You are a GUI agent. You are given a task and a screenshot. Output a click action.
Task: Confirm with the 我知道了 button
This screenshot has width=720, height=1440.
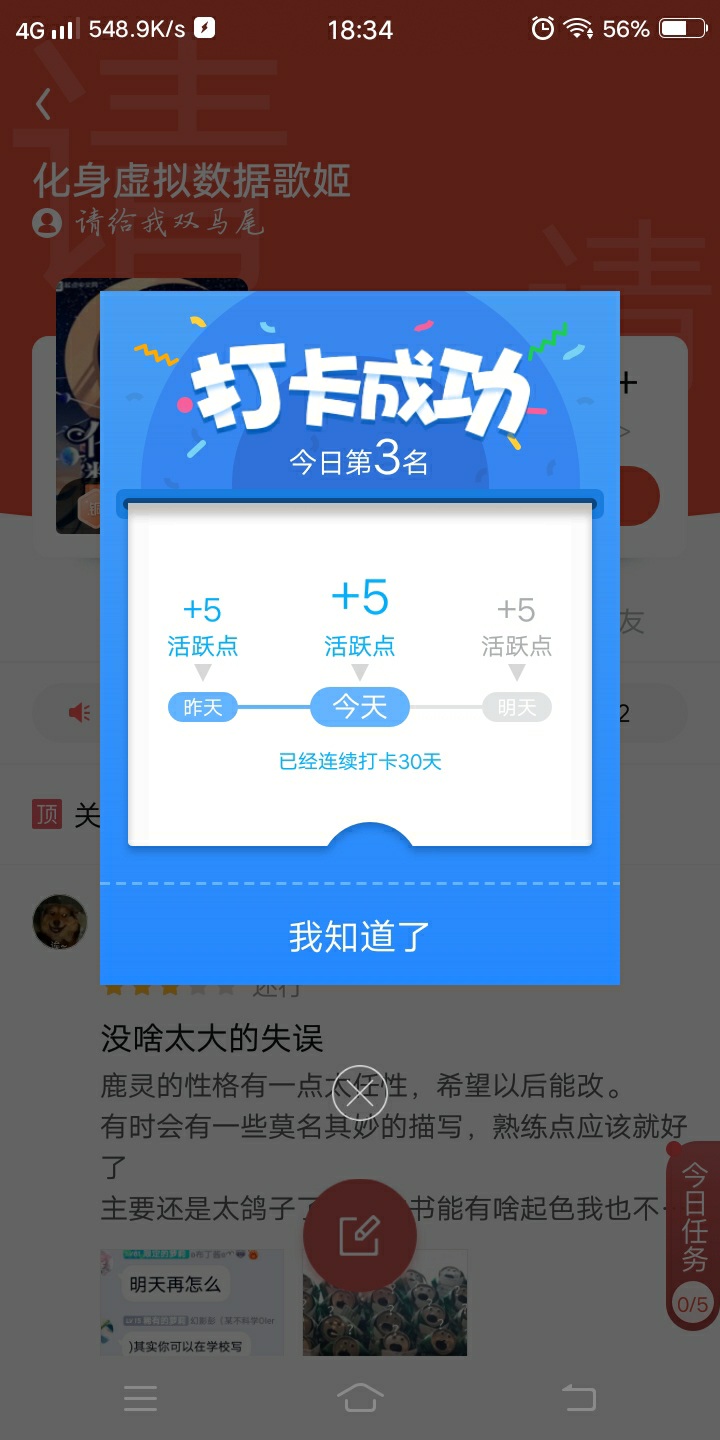[x=360, y=936]
